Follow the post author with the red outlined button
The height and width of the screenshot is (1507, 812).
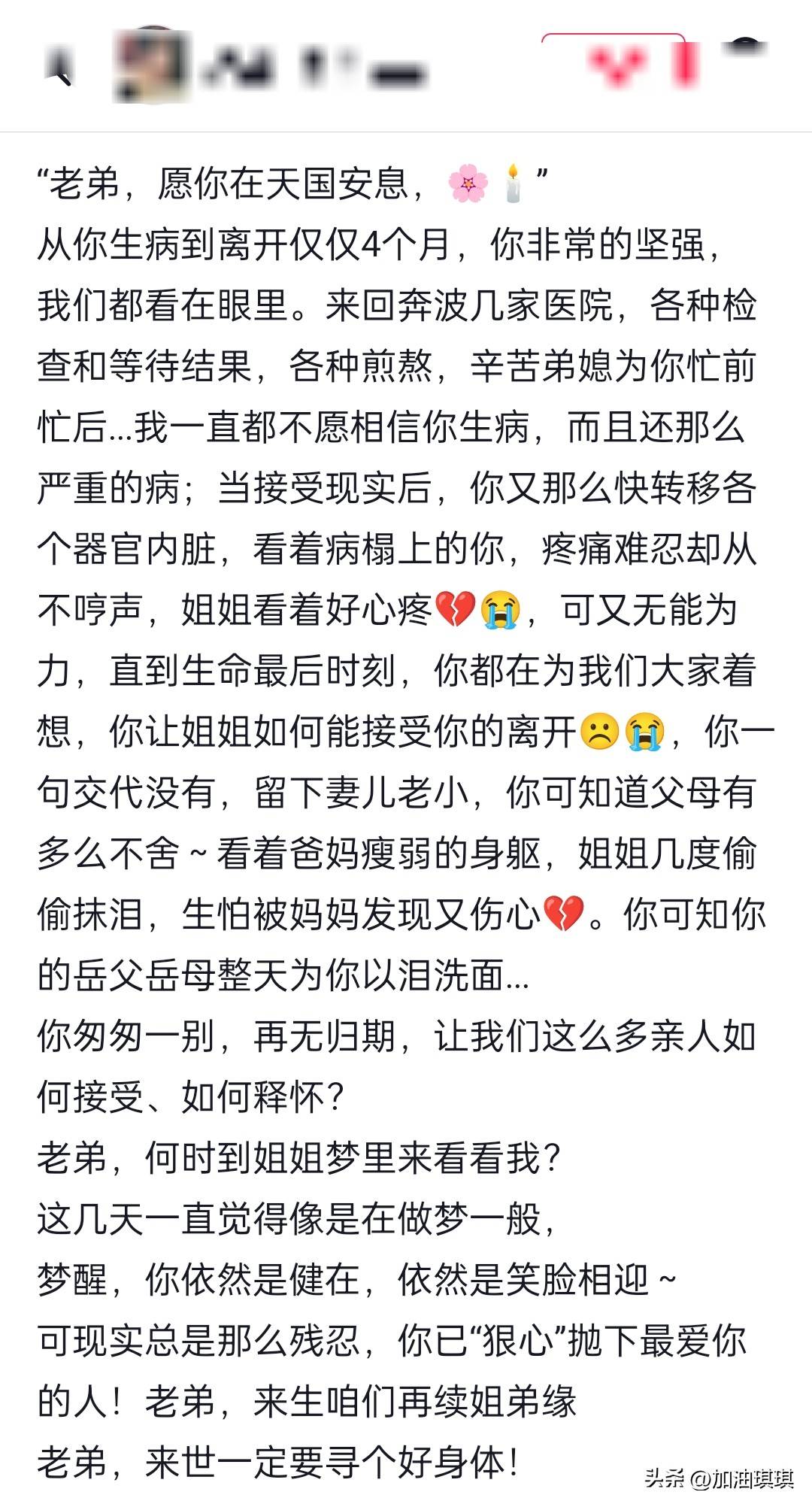pyautogui.click(x=614, y=65)
